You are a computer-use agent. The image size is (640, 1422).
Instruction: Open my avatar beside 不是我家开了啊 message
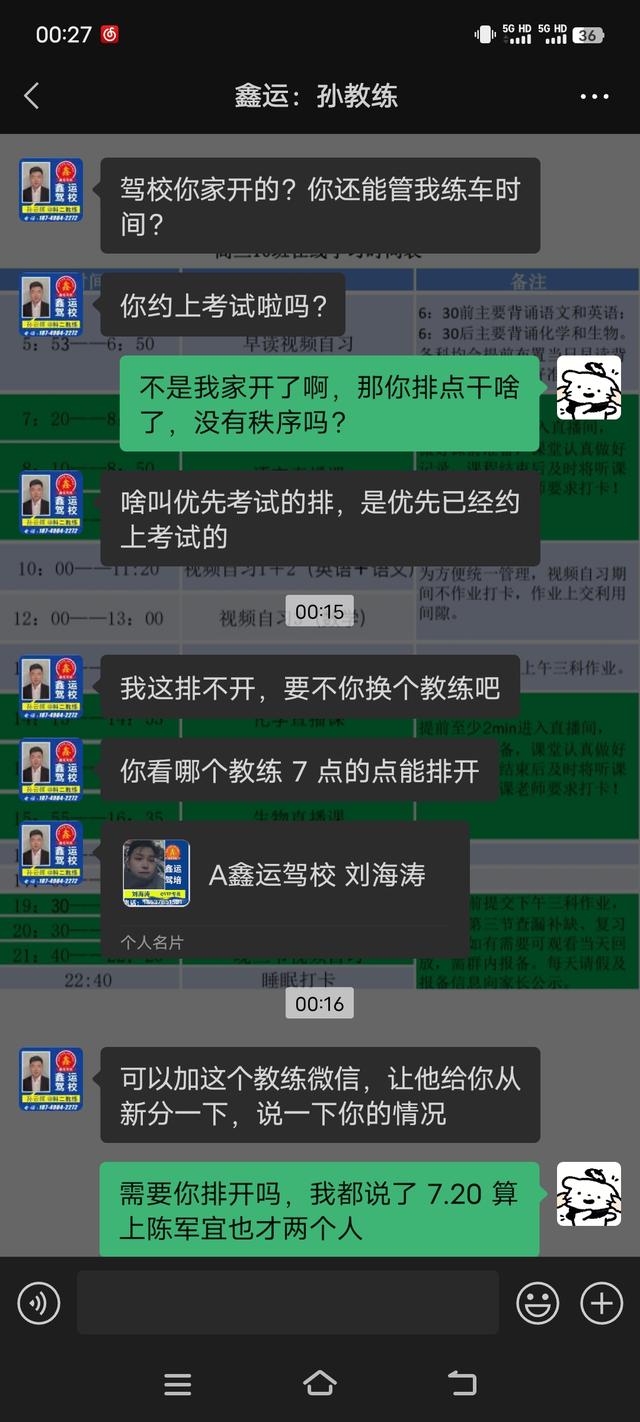(588, 388)
